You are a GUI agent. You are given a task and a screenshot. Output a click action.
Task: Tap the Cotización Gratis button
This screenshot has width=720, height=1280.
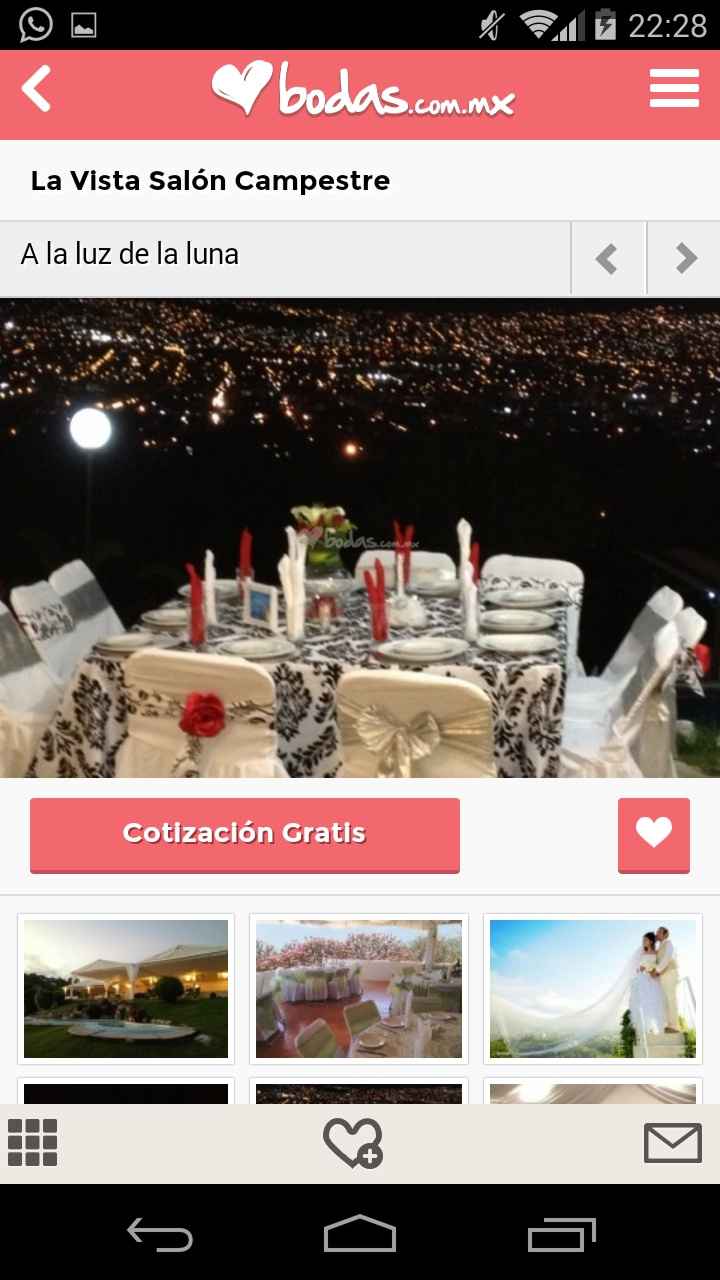coord(244,833)
